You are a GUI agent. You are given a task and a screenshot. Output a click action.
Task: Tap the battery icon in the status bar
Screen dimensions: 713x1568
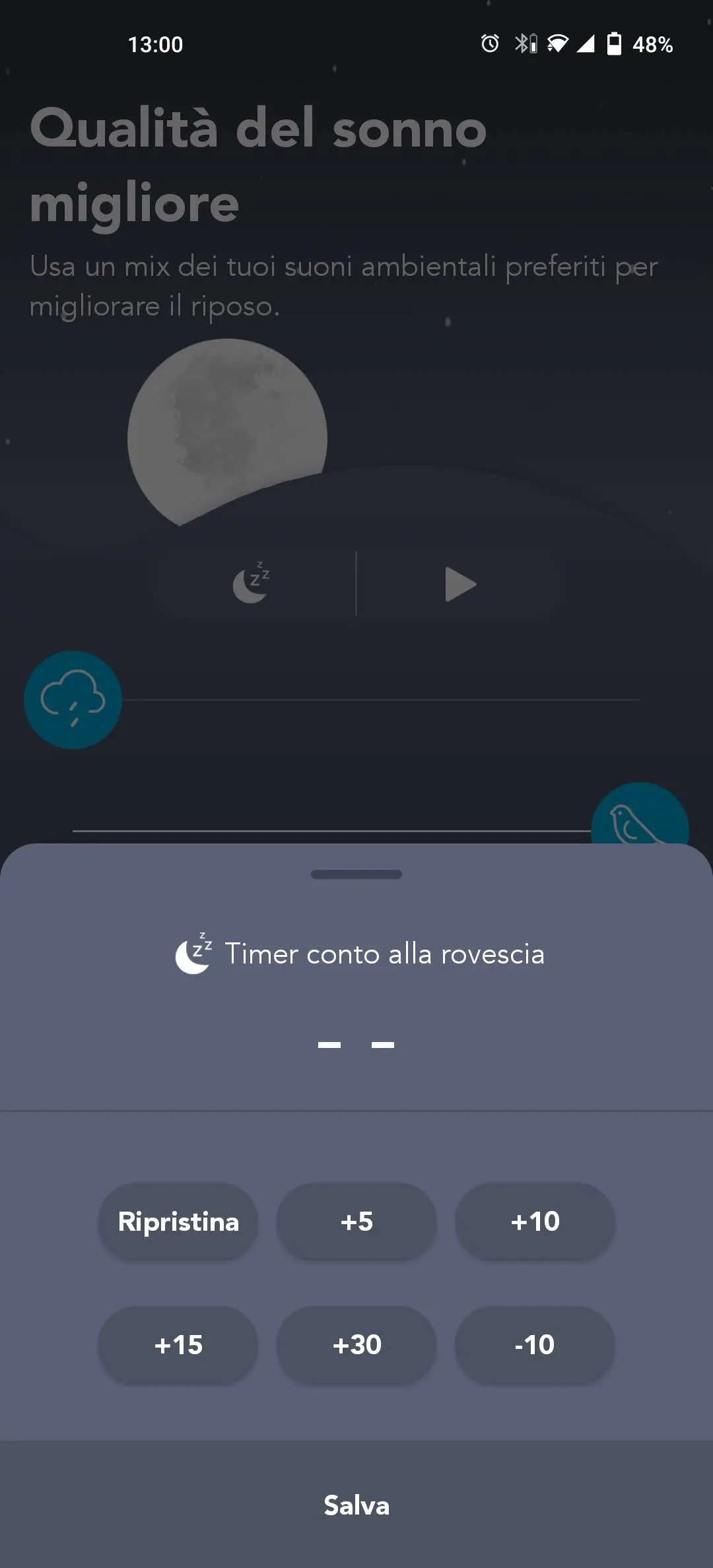click(616, 44)
